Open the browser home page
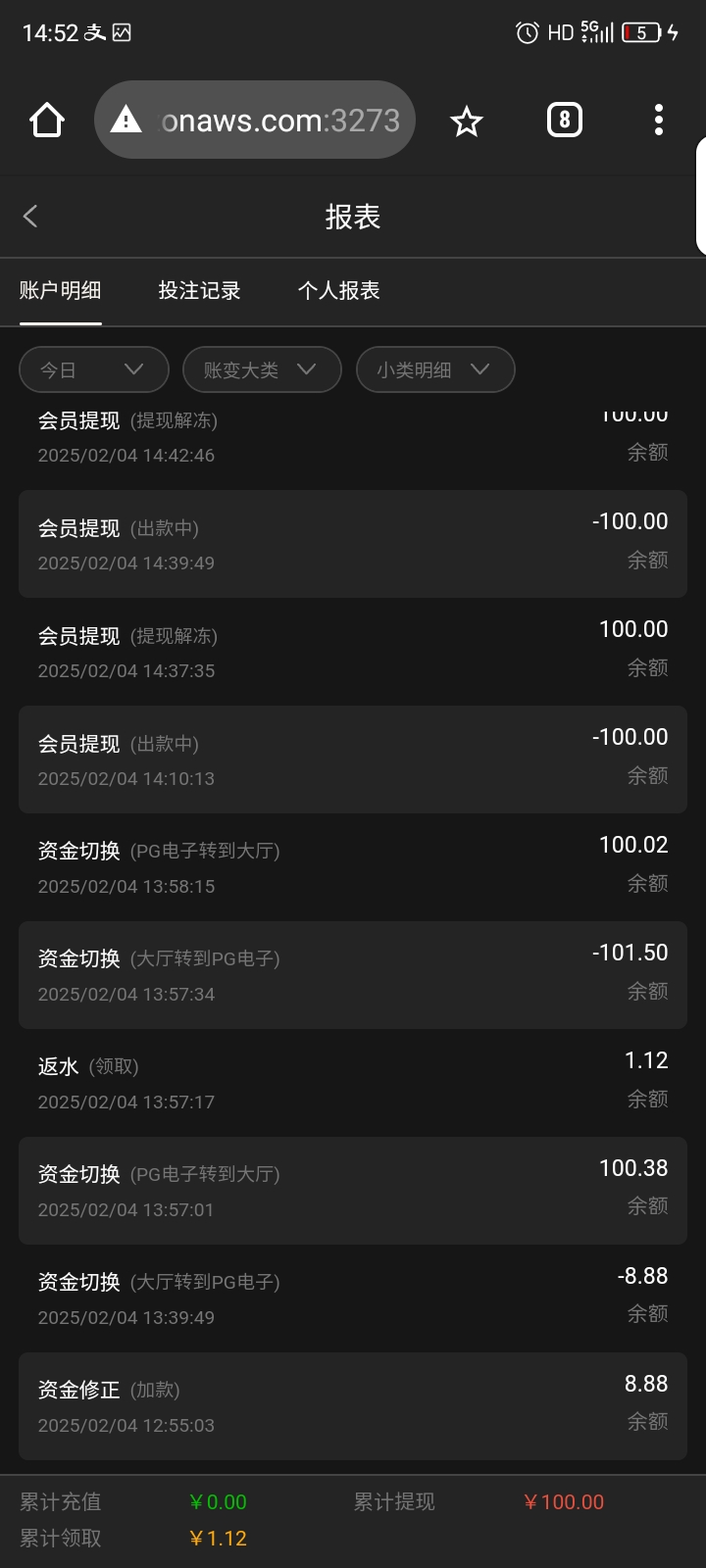The height and width of the screenshot is (1568, 706). point(47,121)
